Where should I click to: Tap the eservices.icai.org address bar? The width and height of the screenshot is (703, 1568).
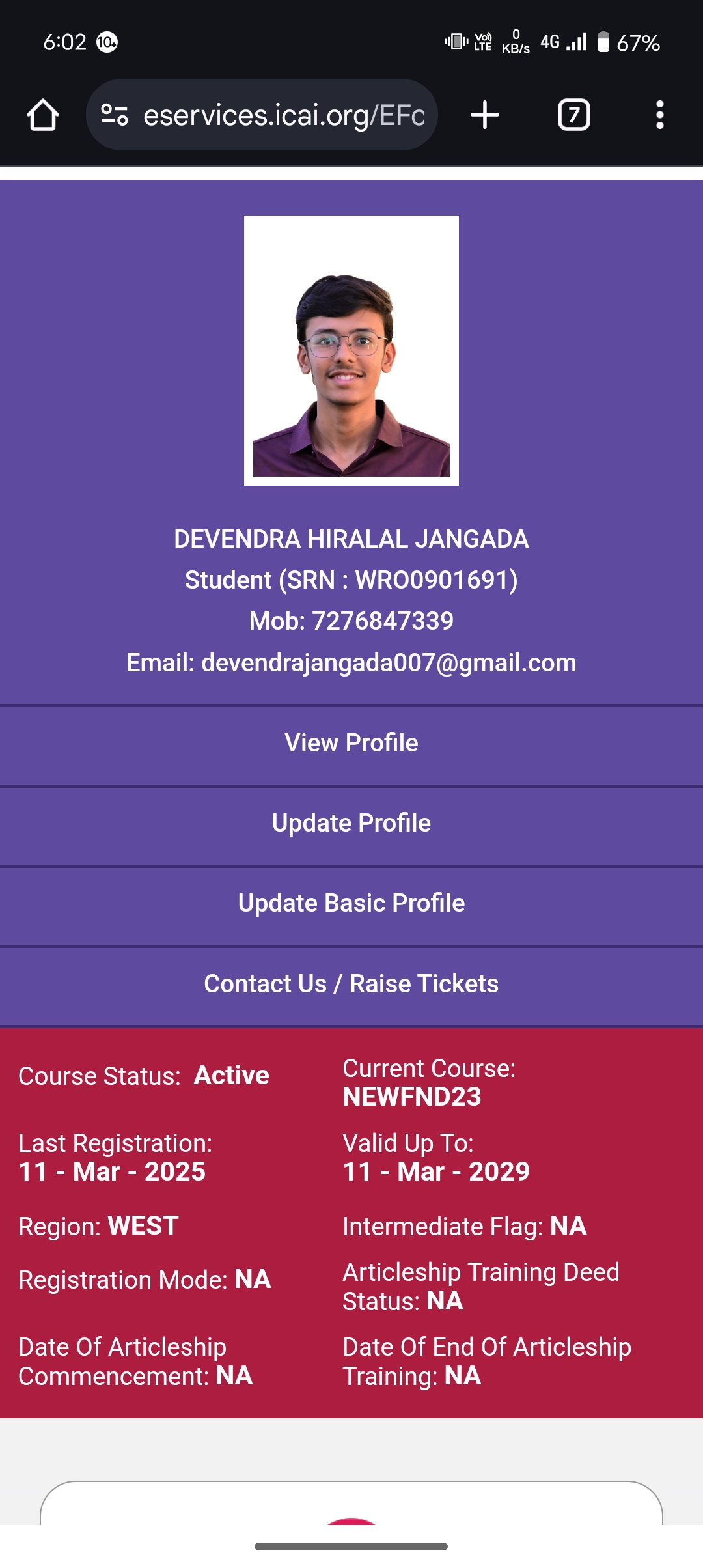[283, 115]
